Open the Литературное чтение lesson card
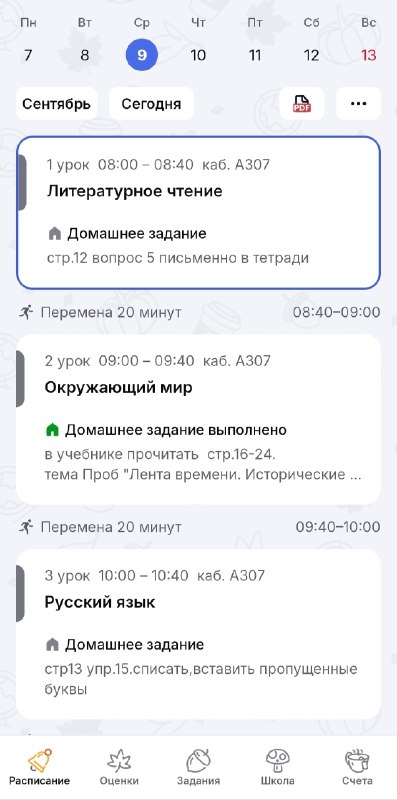 point(198,213)
